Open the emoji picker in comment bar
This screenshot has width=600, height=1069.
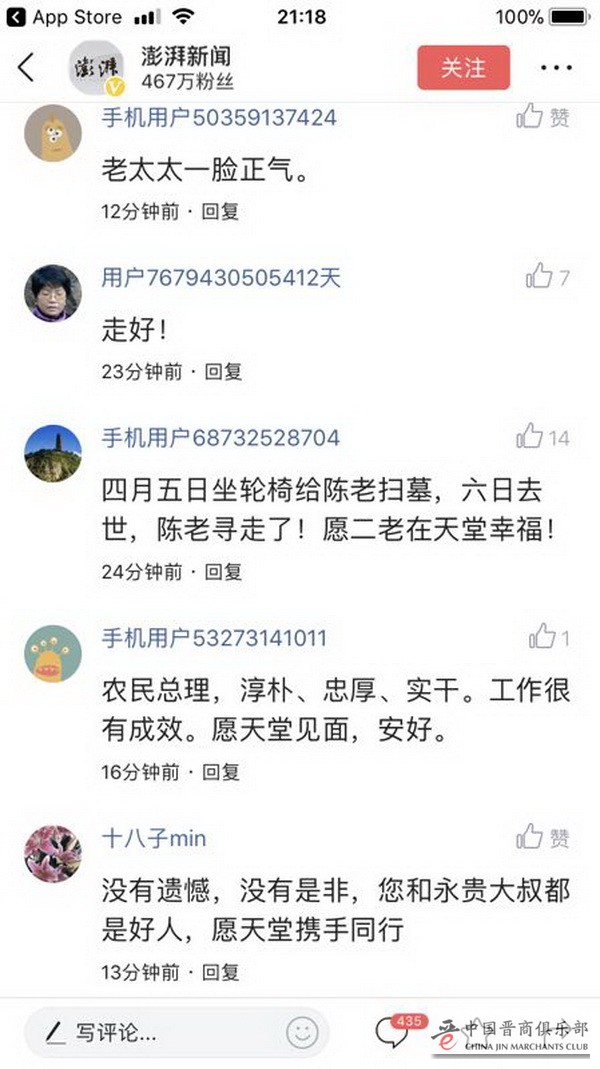[x=302, y=1032]
